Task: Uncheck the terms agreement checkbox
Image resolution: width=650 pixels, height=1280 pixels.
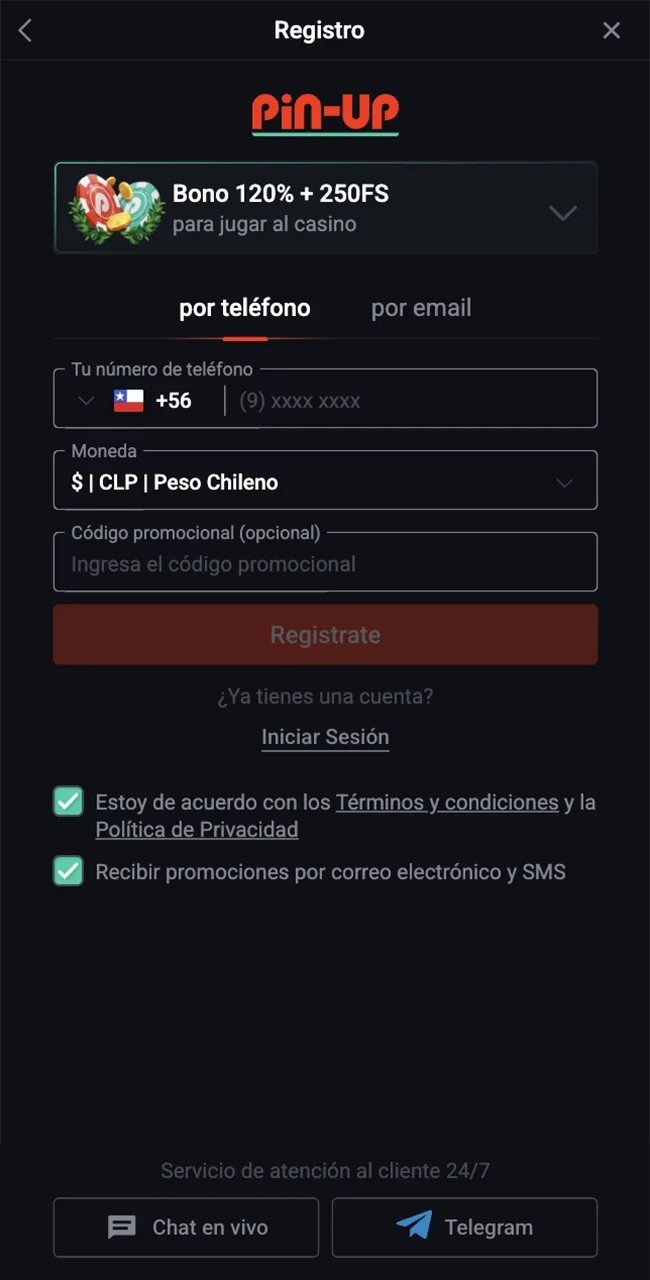Action: pyautogui.click(x=68, y=802)
